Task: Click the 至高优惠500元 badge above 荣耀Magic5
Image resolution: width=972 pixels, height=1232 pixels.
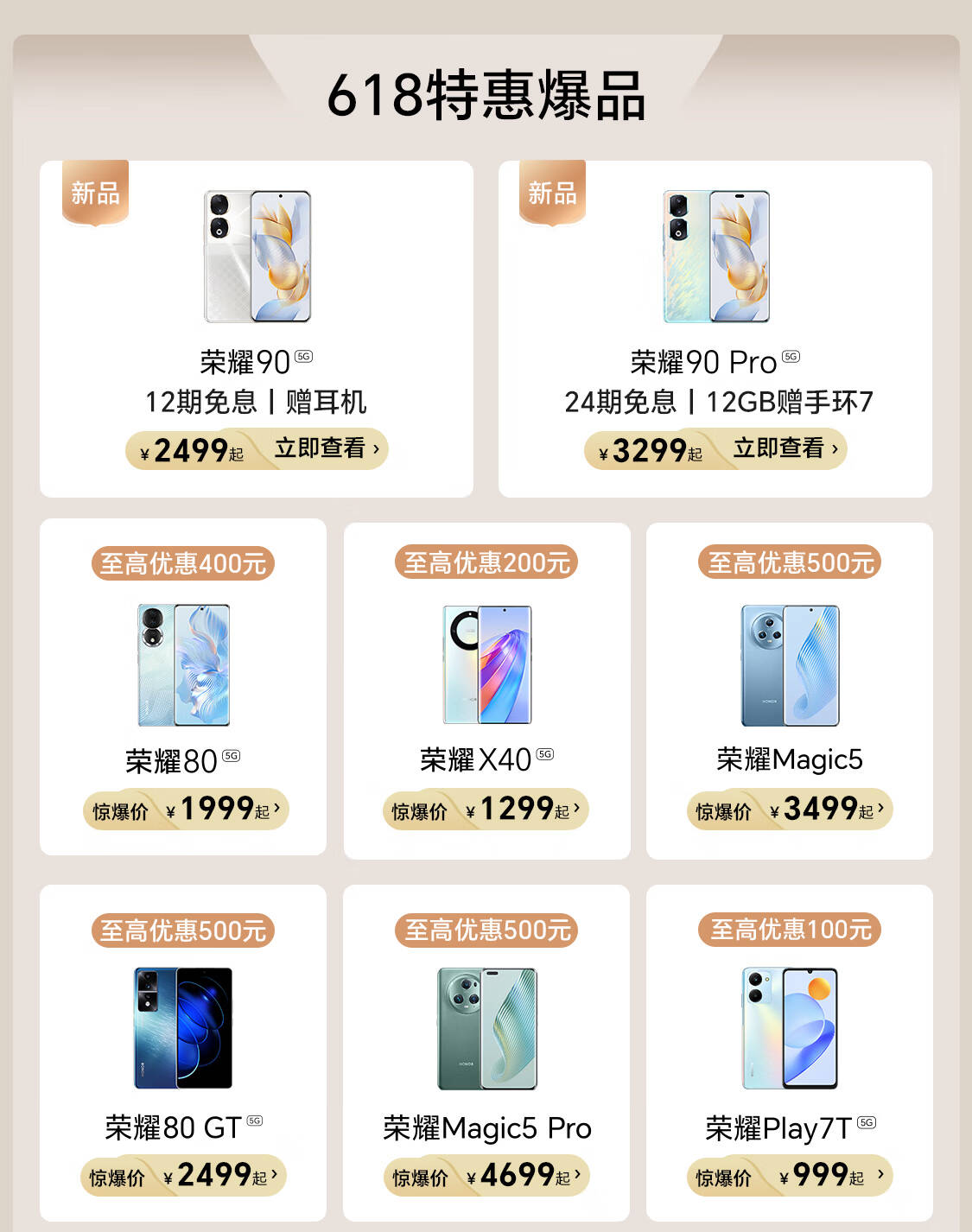Action: pyautogui.click(x=791, y=562)
